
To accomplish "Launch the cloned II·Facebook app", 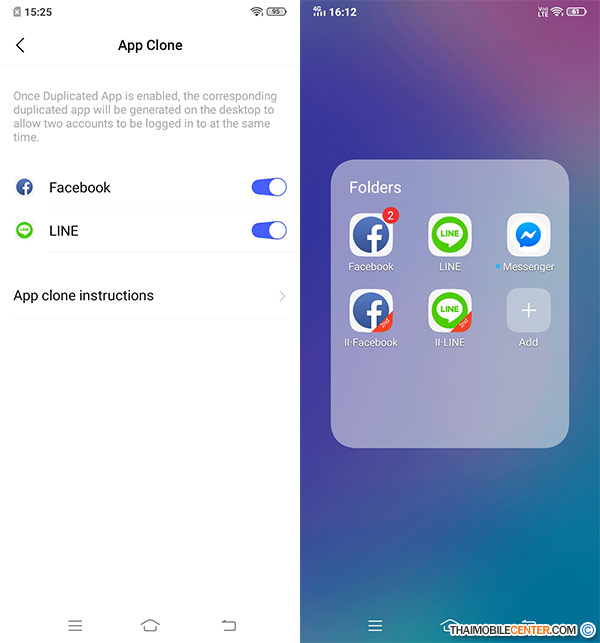I will [371, 311].
